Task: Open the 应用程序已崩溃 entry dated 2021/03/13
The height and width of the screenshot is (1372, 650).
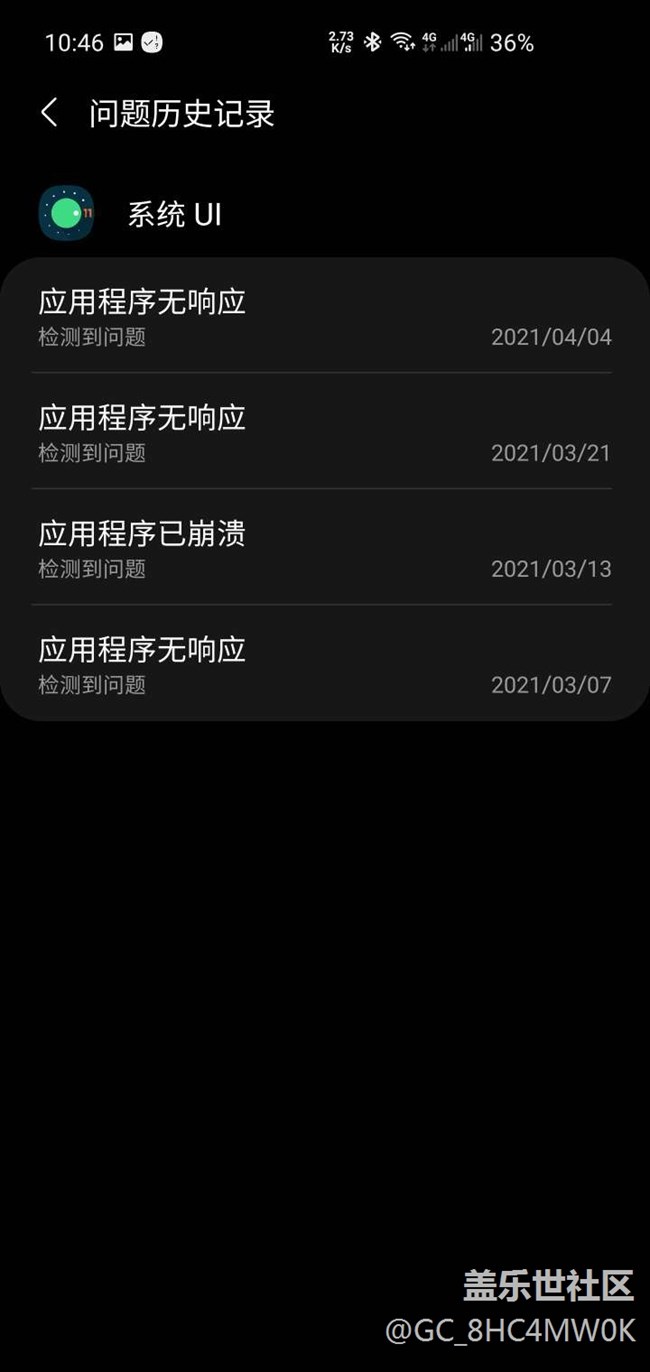Action: [x=323, y=549]
